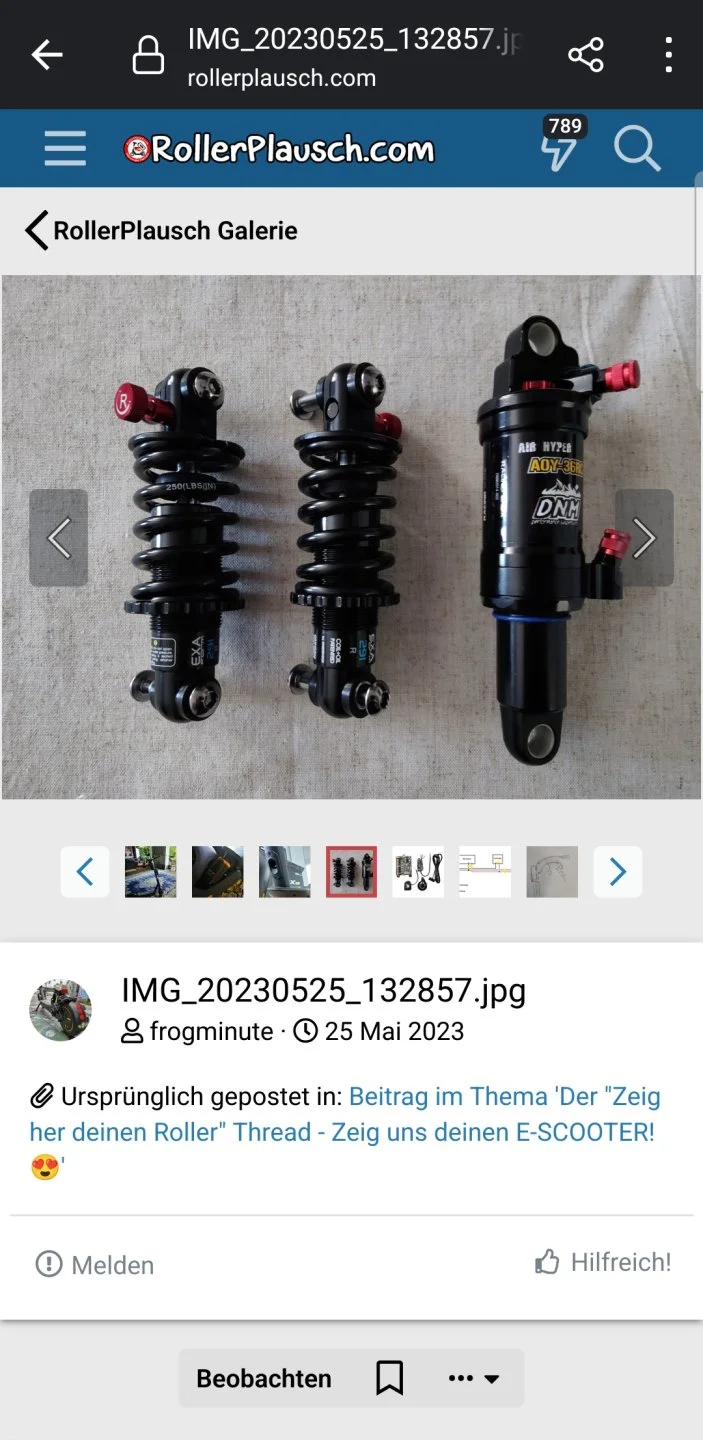Share this page from the browser bar
The height and width of the screenshot is (1440, 703).
coord(586,55)
